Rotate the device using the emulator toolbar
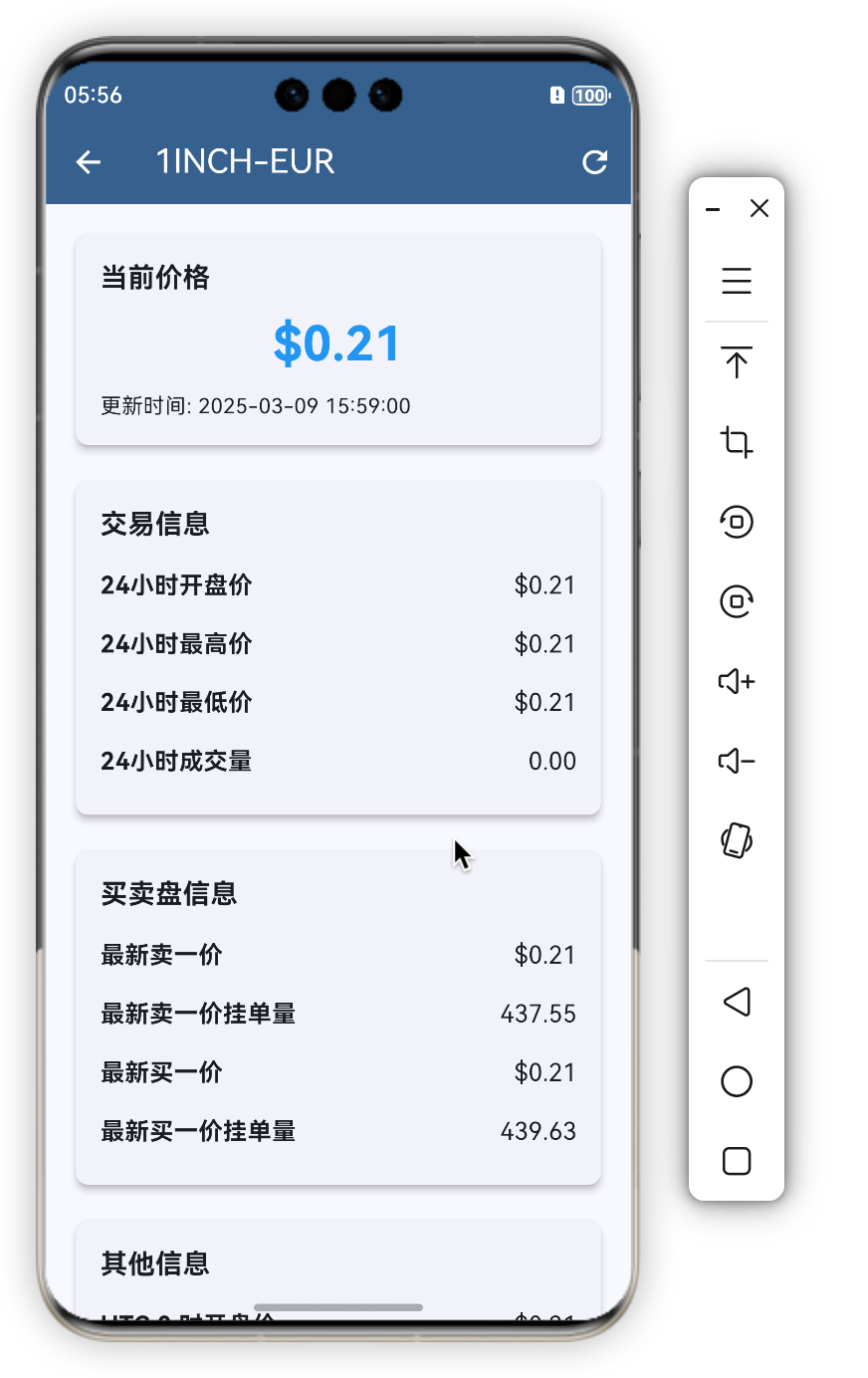Screen dimensions: 868x1378 (x=737, y=840)
